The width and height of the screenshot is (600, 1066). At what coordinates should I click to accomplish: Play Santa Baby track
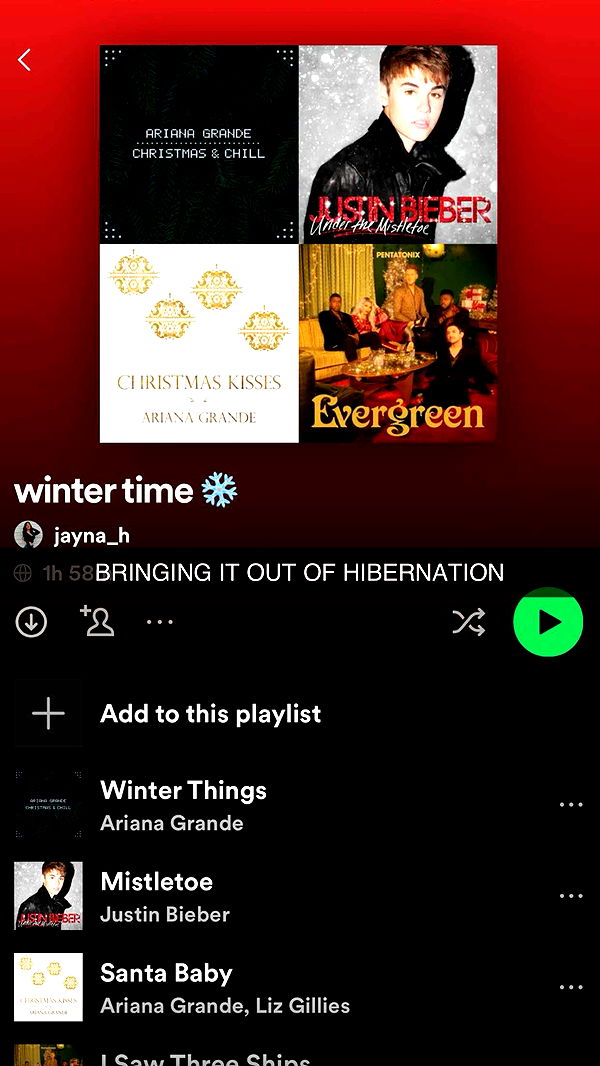pos(167,987)
